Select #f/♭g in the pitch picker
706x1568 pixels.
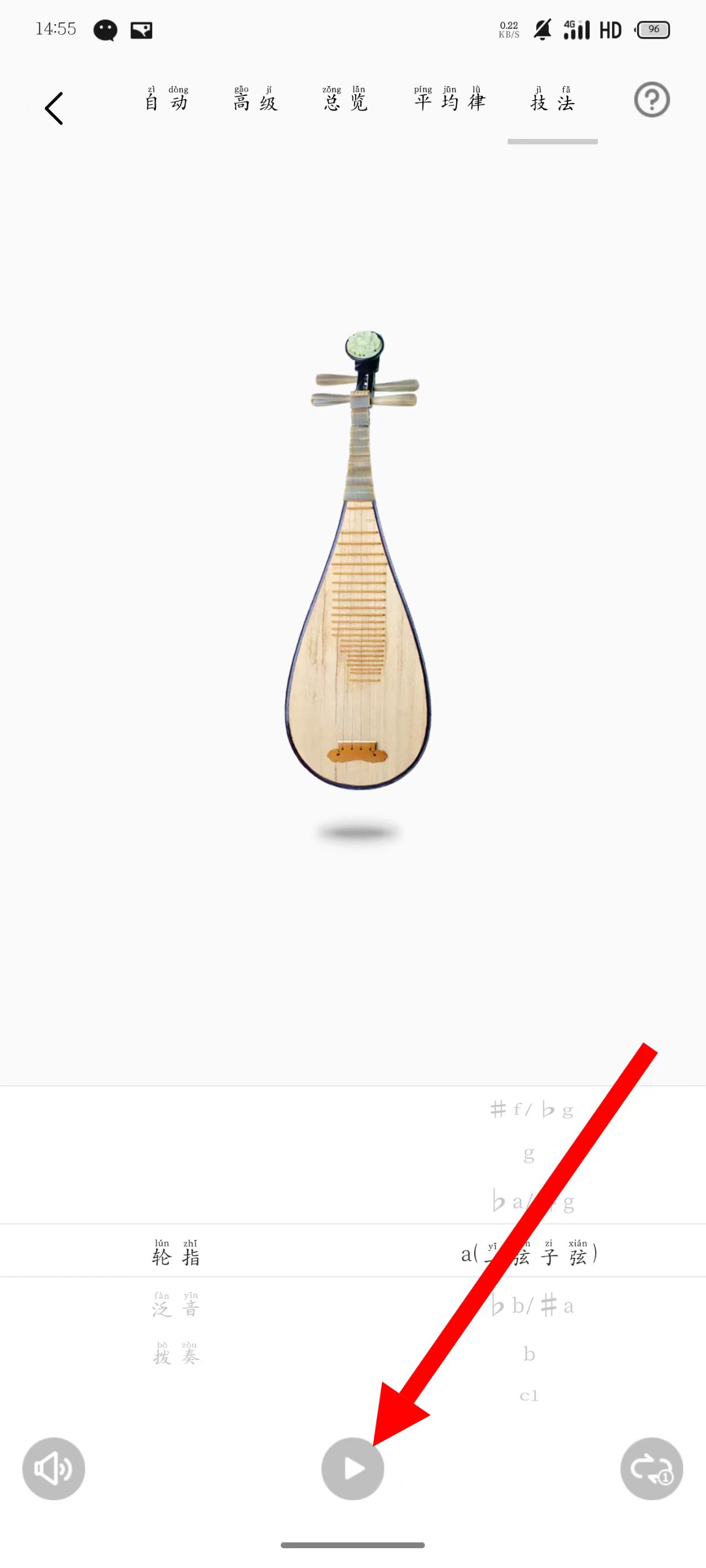tap(532, 1110)
